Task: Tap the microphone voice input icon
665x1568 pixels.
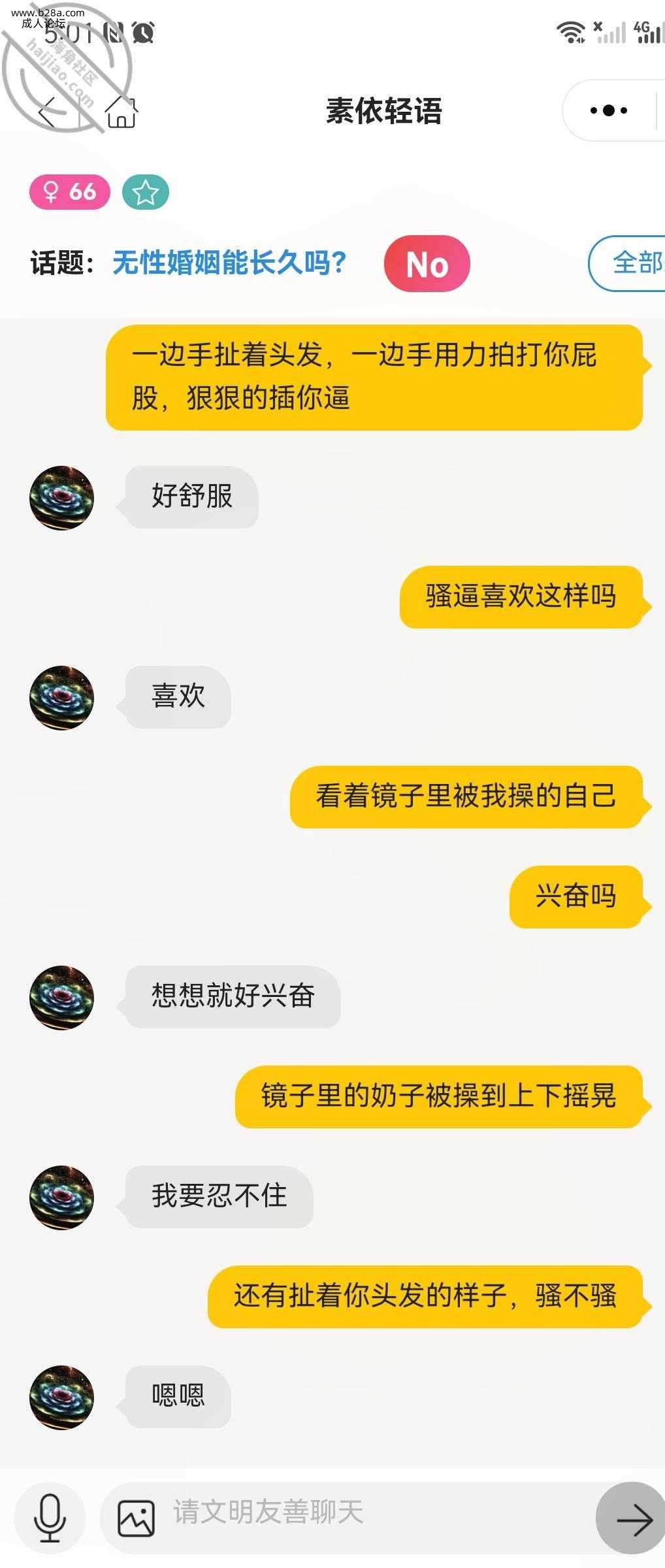Action: click(50, 1518)
